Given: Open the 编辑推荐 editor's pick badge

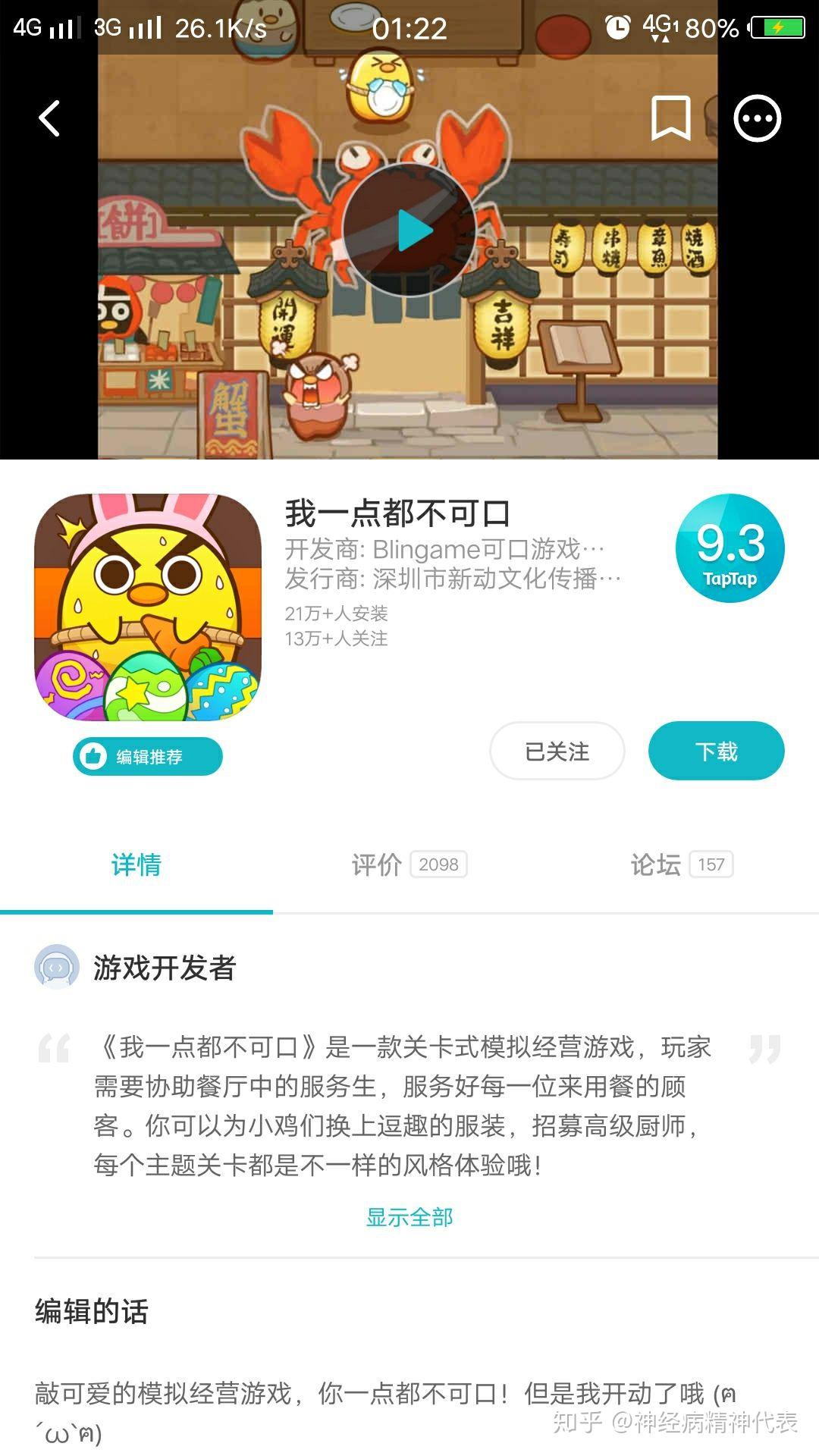Looking at the screenshot, I should tap(148, 756).
